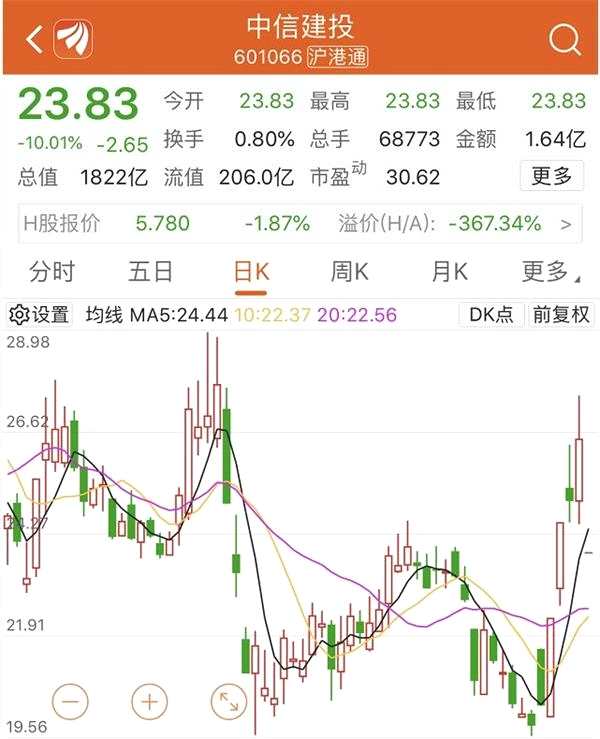Switch to the 月K chart tab
The height and width of the screenshot is (739, 600).
pos(449,271)
